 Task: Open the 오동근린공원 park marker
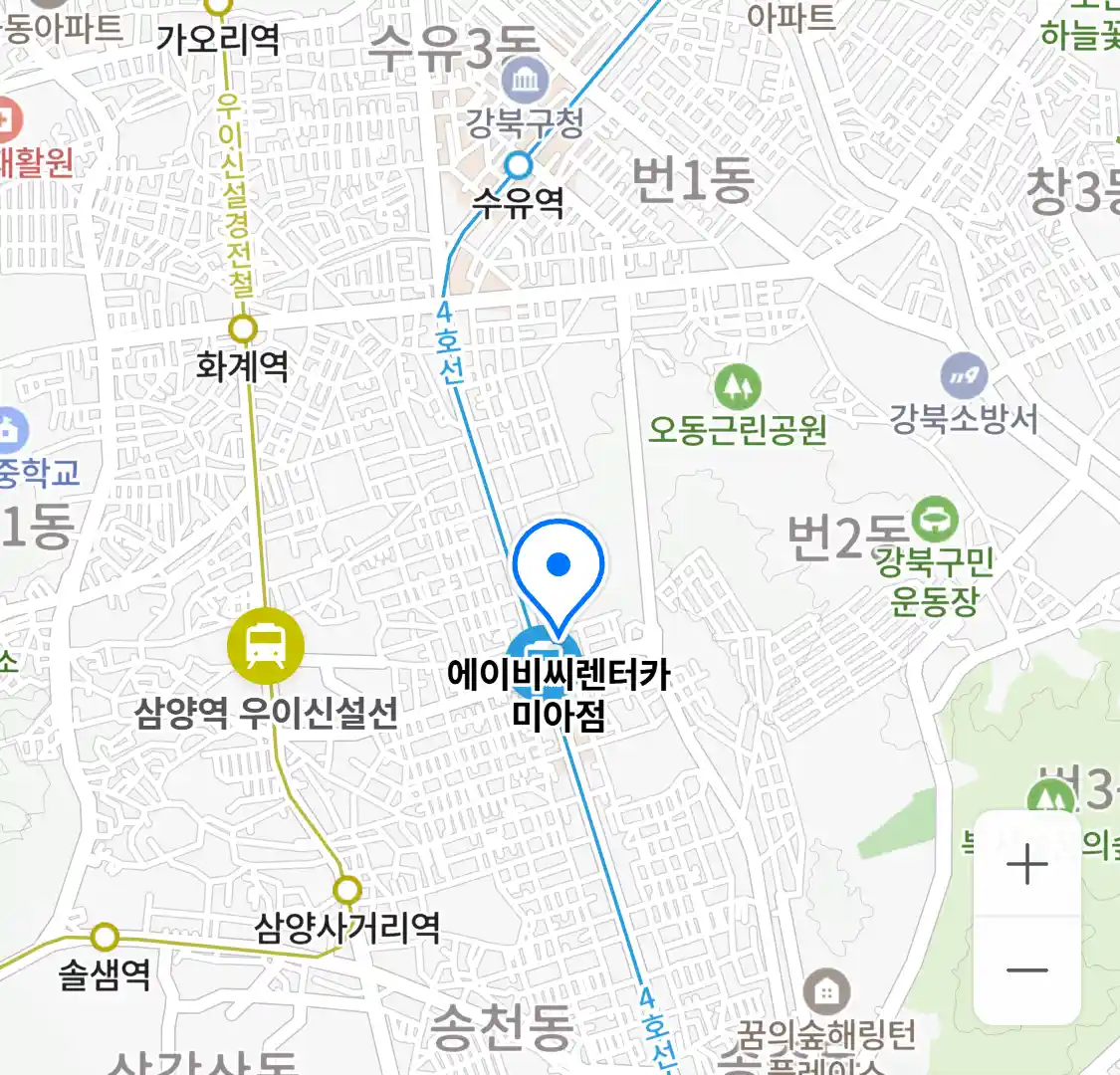737,386
